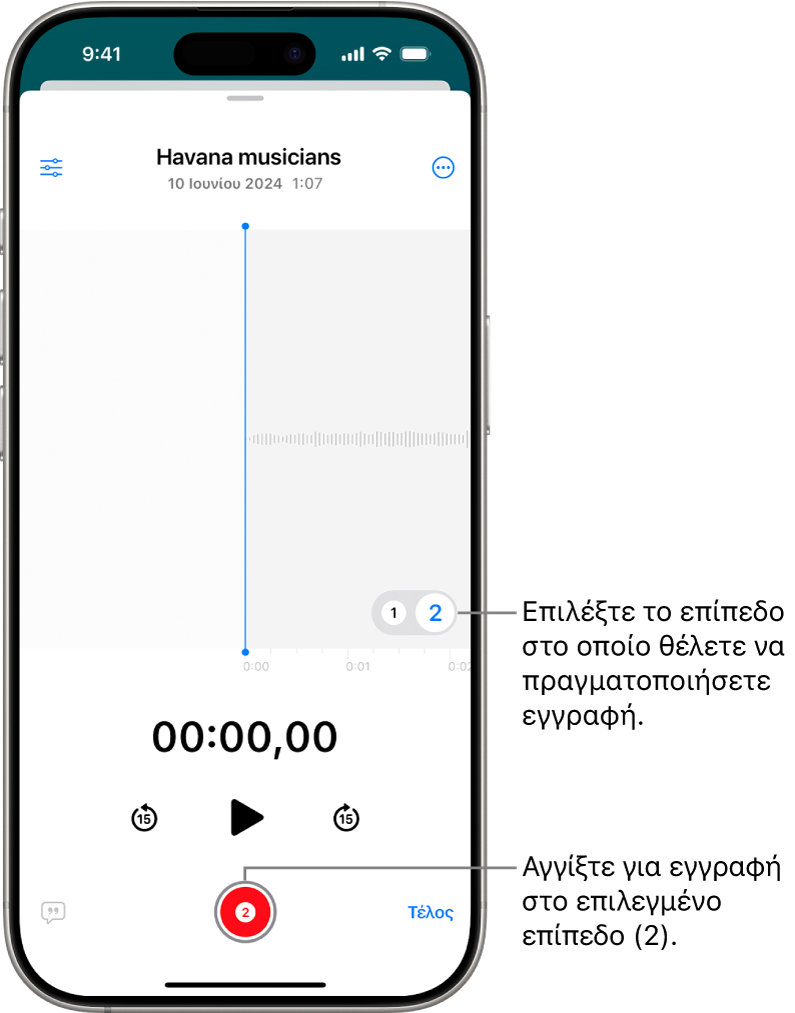Open the playback options sliders icon
This screenshot has height=1013, width=795.
point(51,168)
